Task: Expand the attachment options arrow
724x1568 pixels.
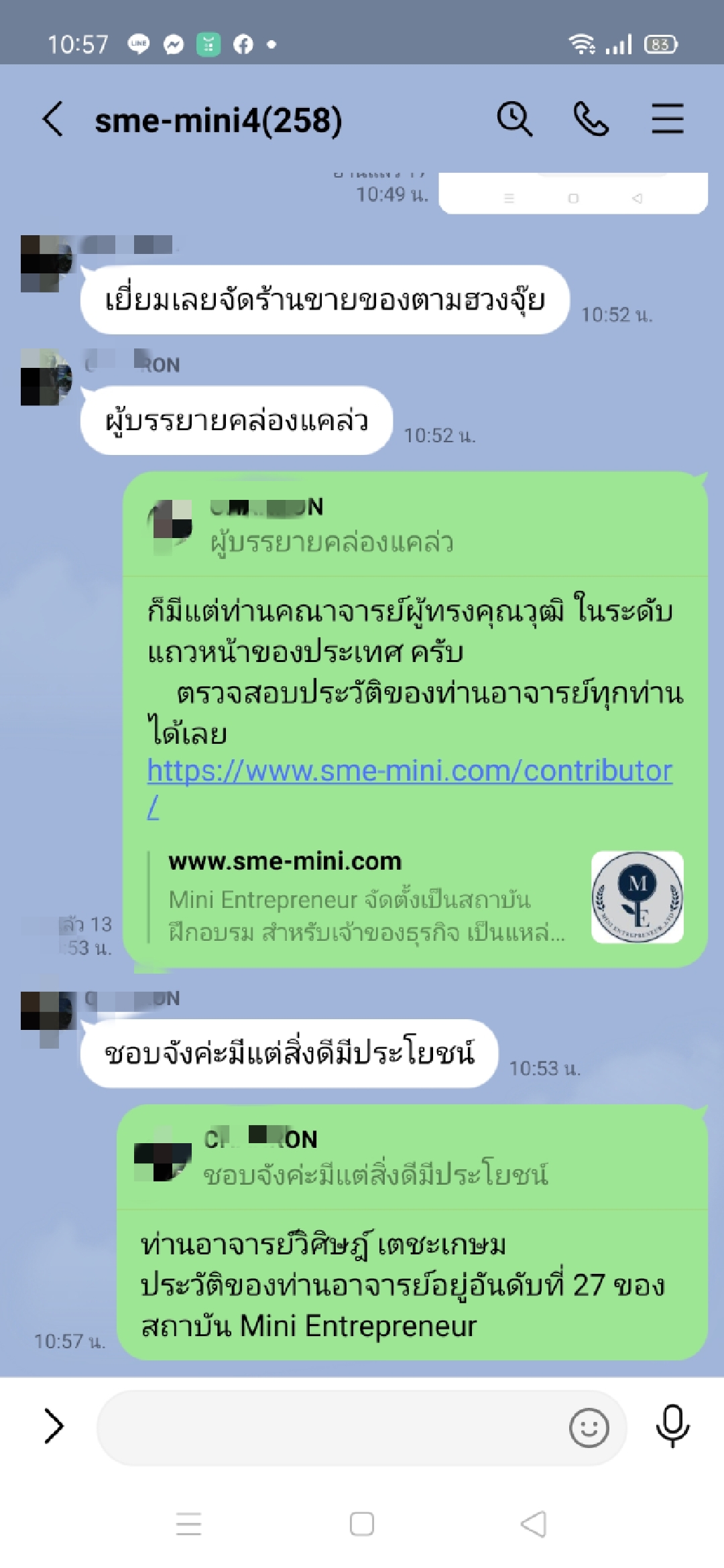Action: tap(54, 1426)
